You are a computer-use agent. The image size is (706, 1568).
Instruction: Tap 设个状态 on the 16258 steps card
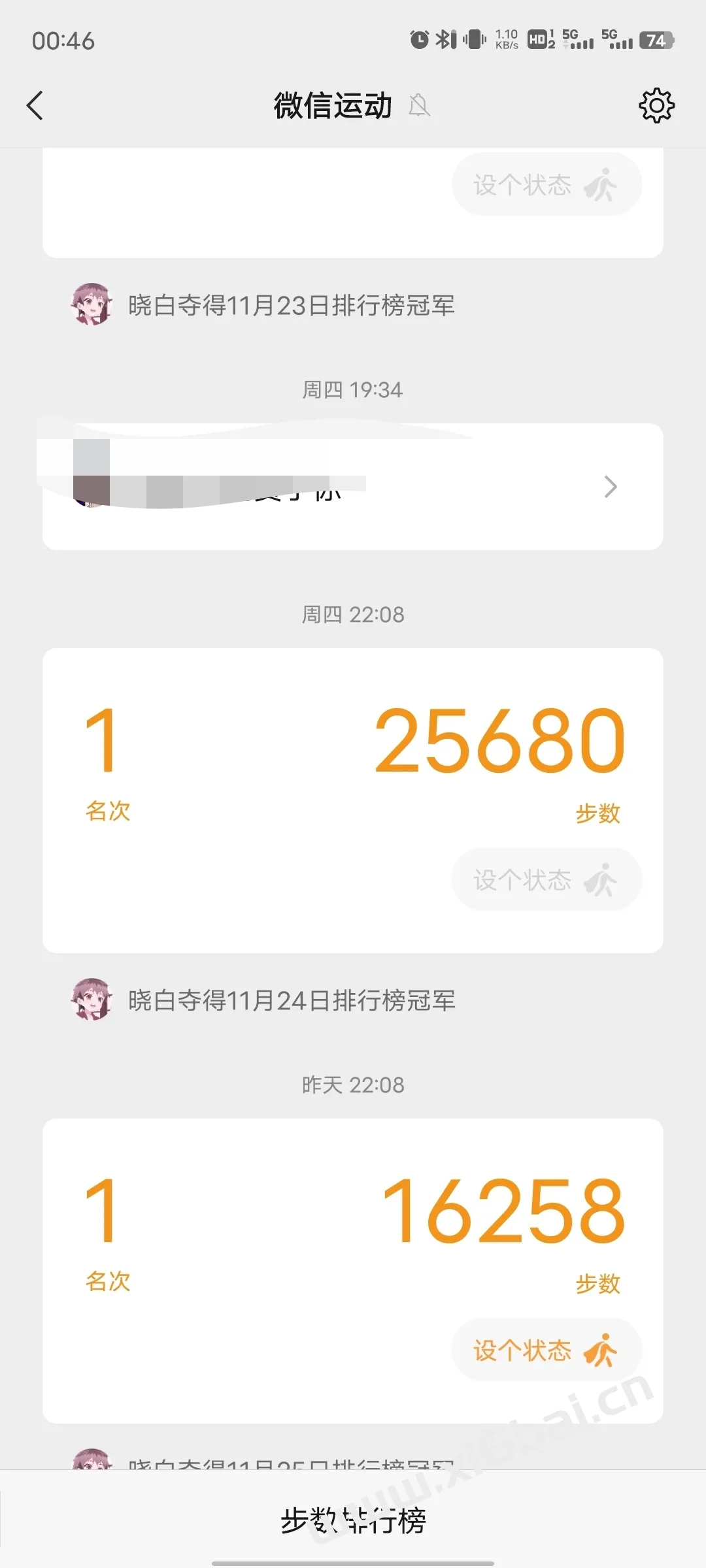[x=546, y=1350]
